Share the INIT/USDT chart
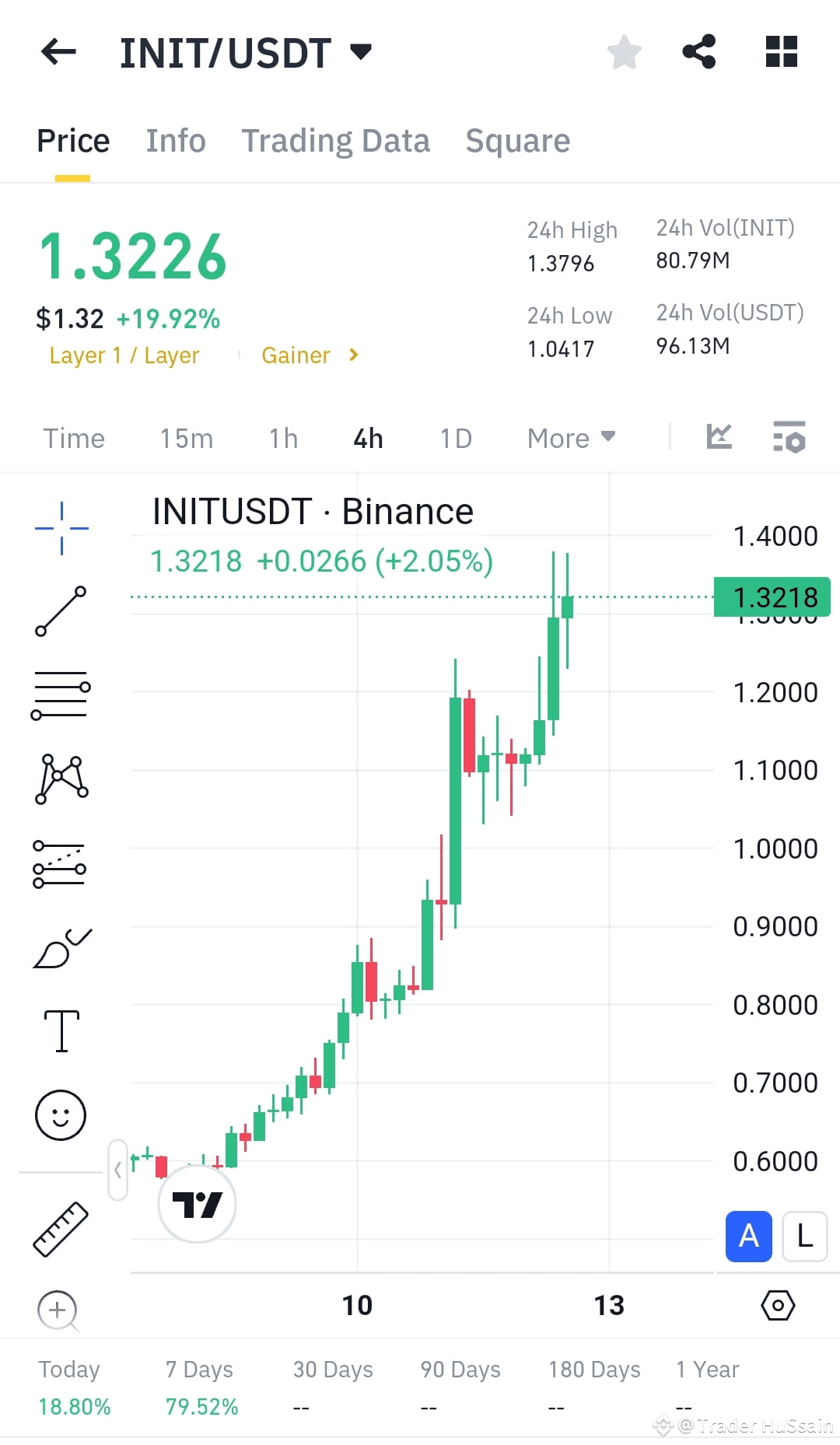The height and width of the screenshot is (1445, 840). click(x=698, y=51)
